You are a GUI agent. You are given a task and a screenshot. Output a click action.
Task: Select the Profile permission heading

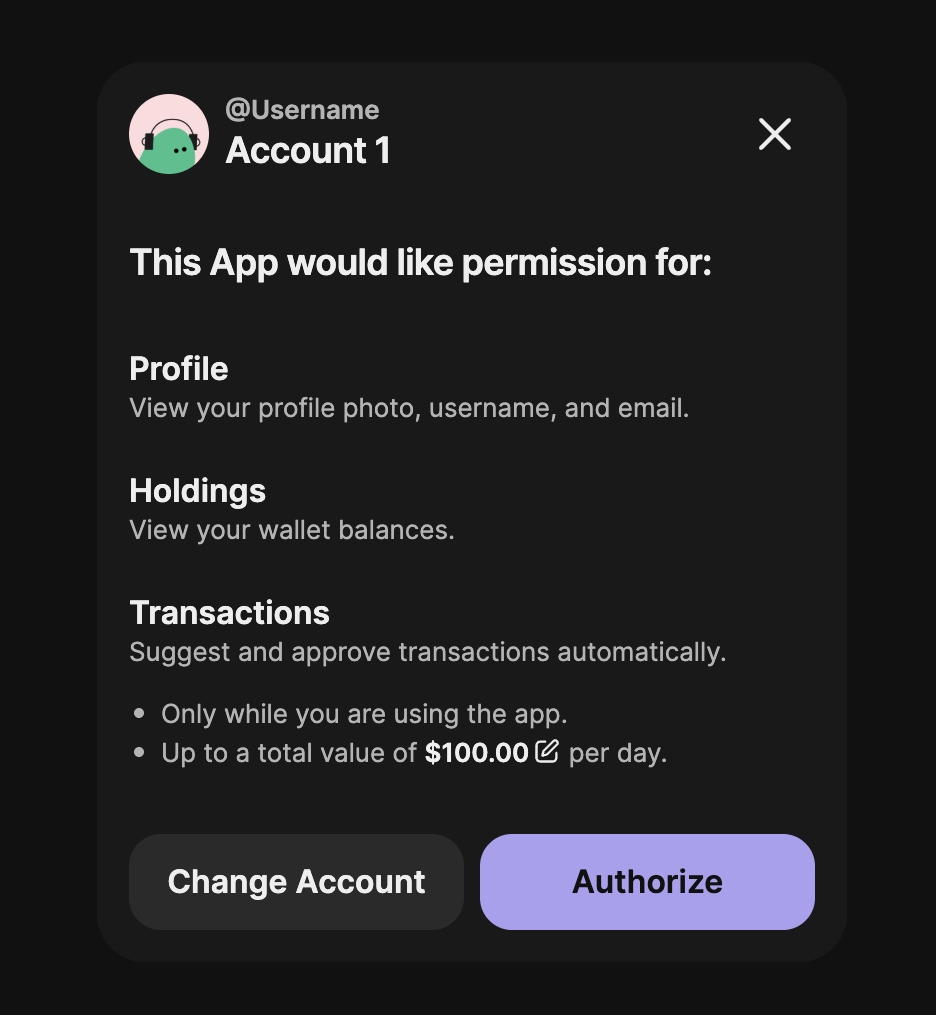[x=178, y=369]
